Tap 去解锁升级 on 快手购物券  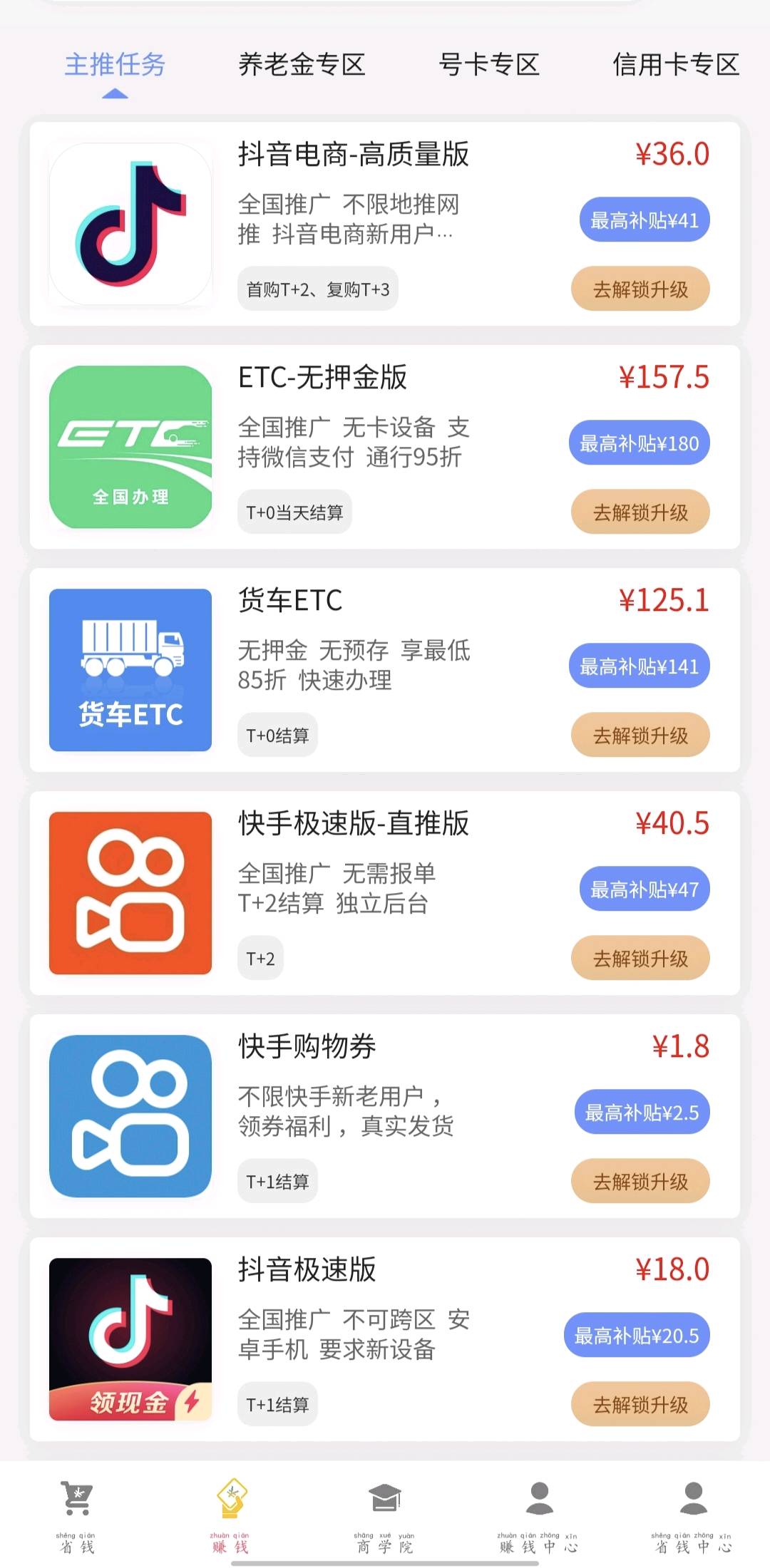(x=640, y=1181)
